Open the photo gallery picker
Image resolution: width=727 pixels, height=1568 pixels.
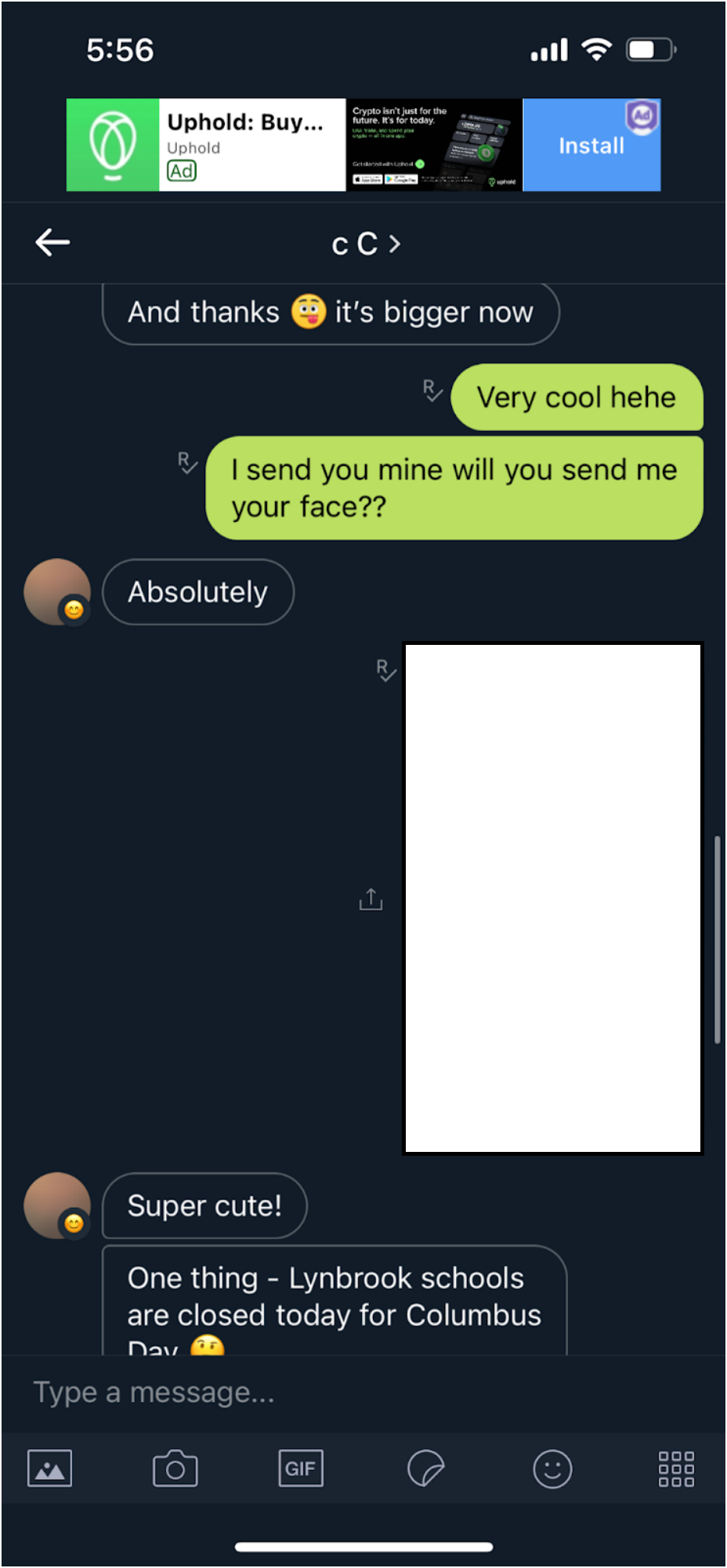pyautogui.click(x=49, y=1468)
